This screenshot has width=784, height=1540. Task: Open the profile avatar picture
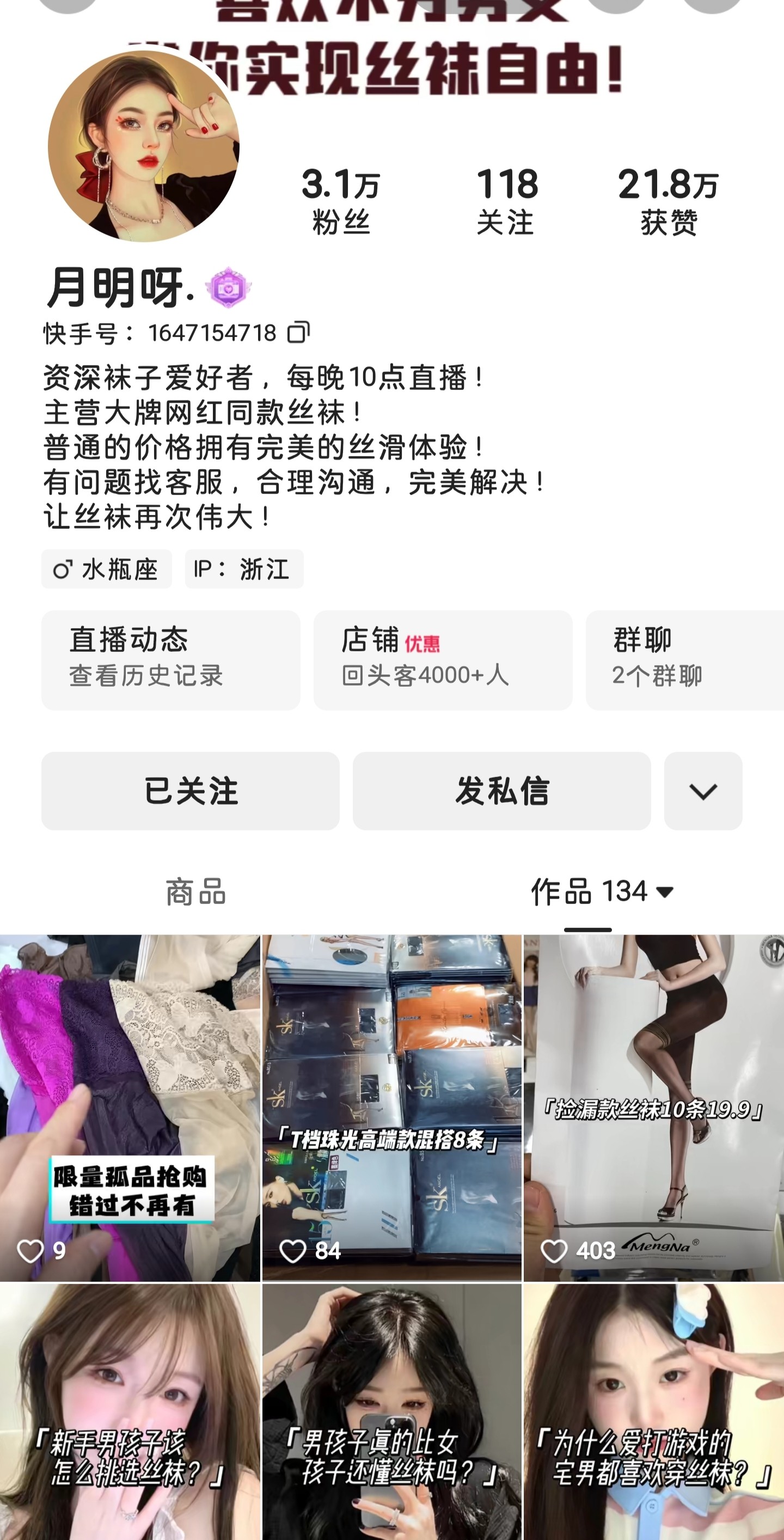point(143,146)
